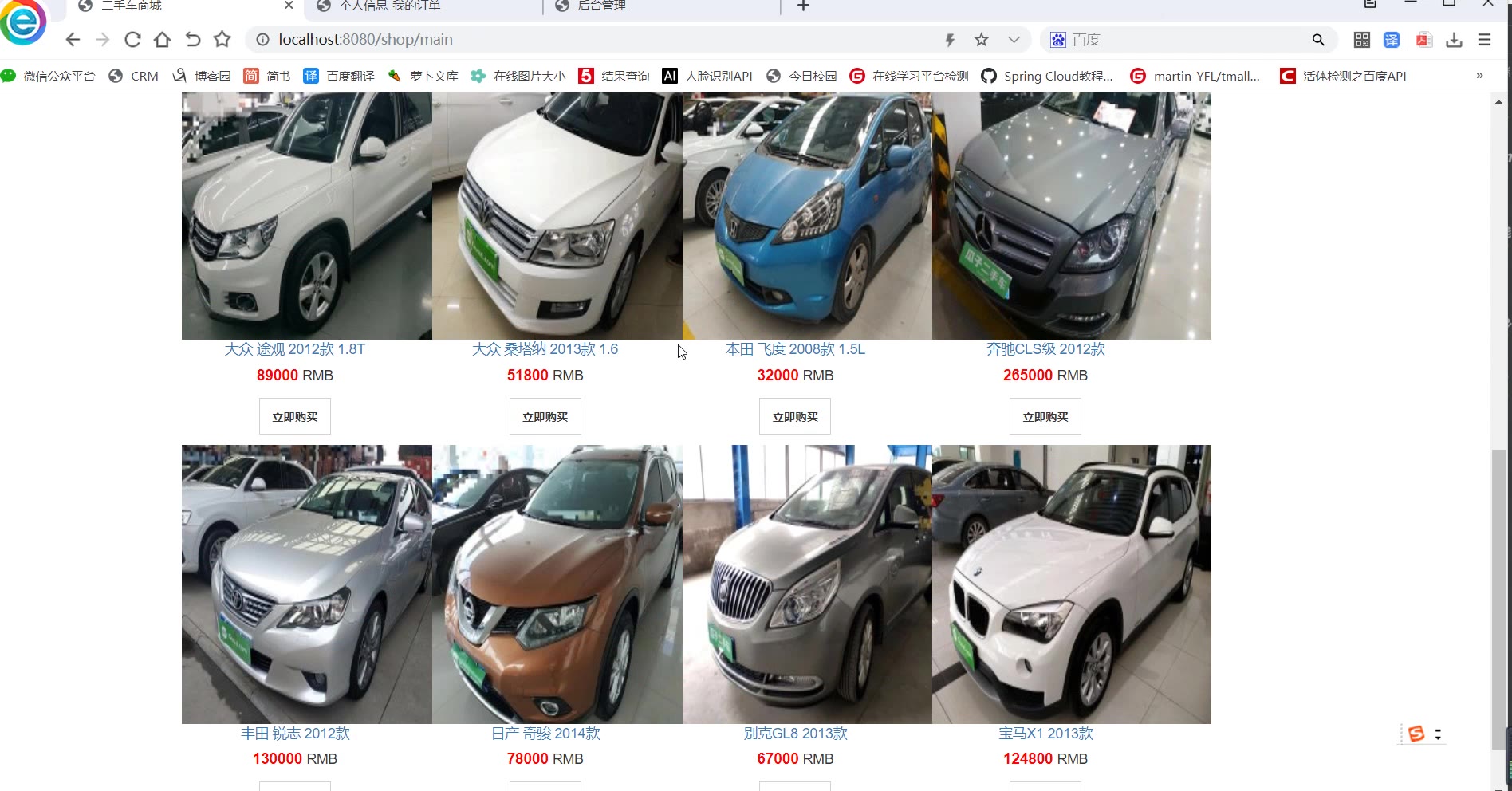
Task: View the blue 本田 飞度 car photo
Action: point(807,215)
